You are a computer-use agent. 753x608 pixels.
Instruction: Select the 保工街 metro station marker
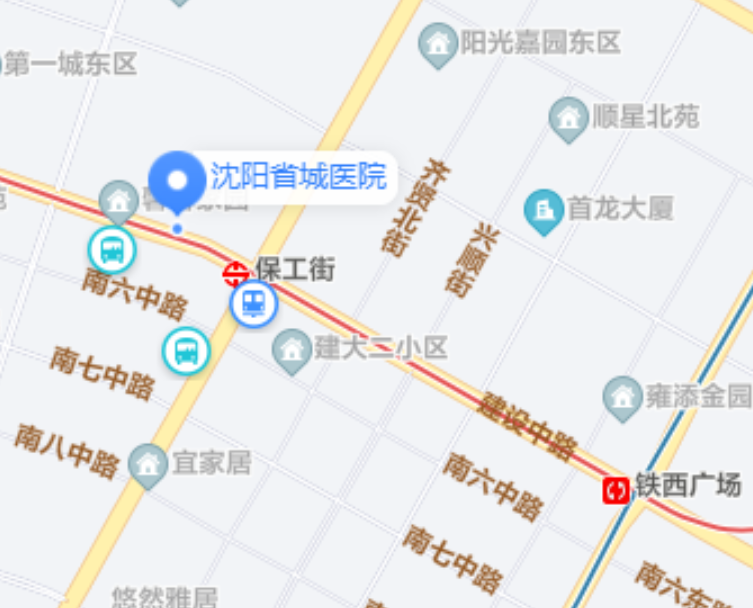(235, 272)
